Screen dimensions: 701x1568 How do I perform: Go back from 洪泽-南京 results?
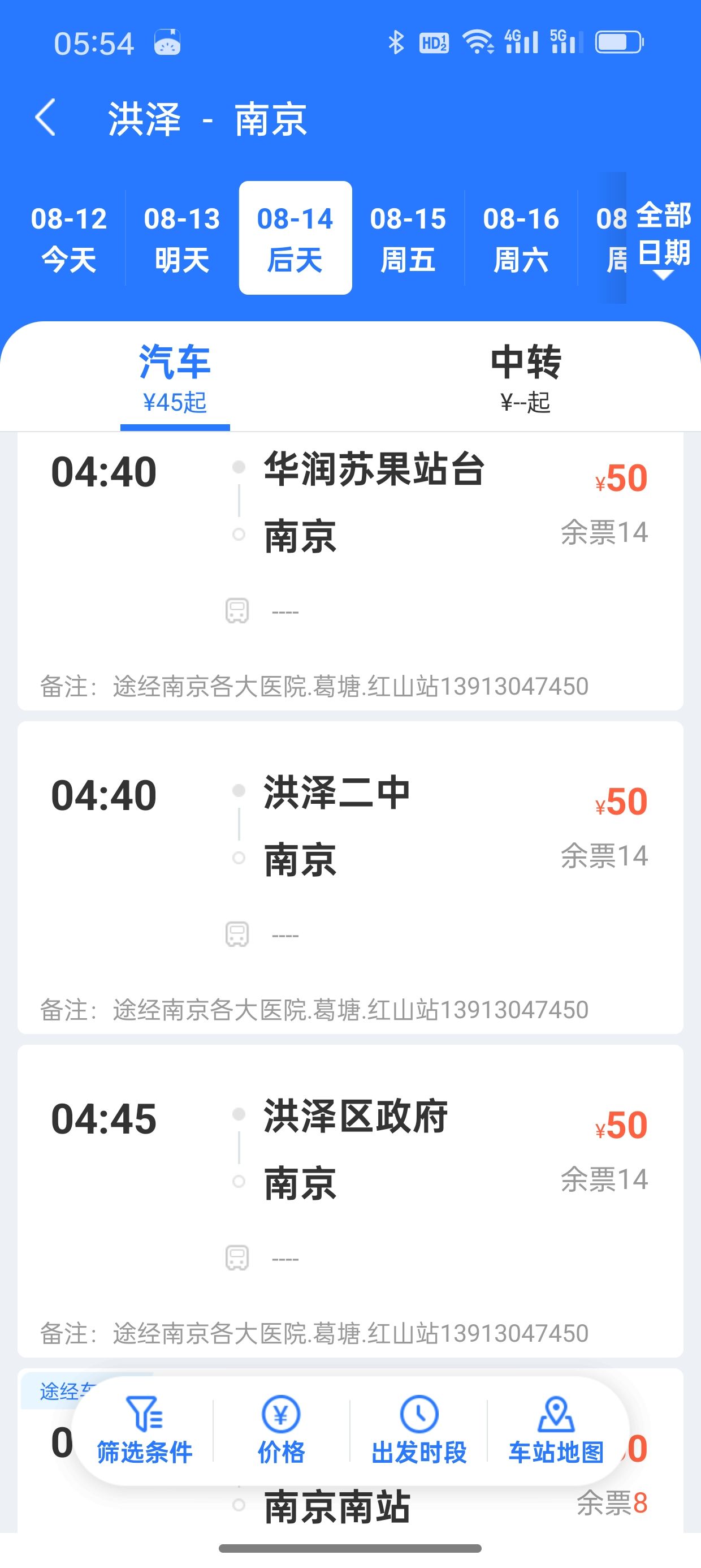click(46, 117)
